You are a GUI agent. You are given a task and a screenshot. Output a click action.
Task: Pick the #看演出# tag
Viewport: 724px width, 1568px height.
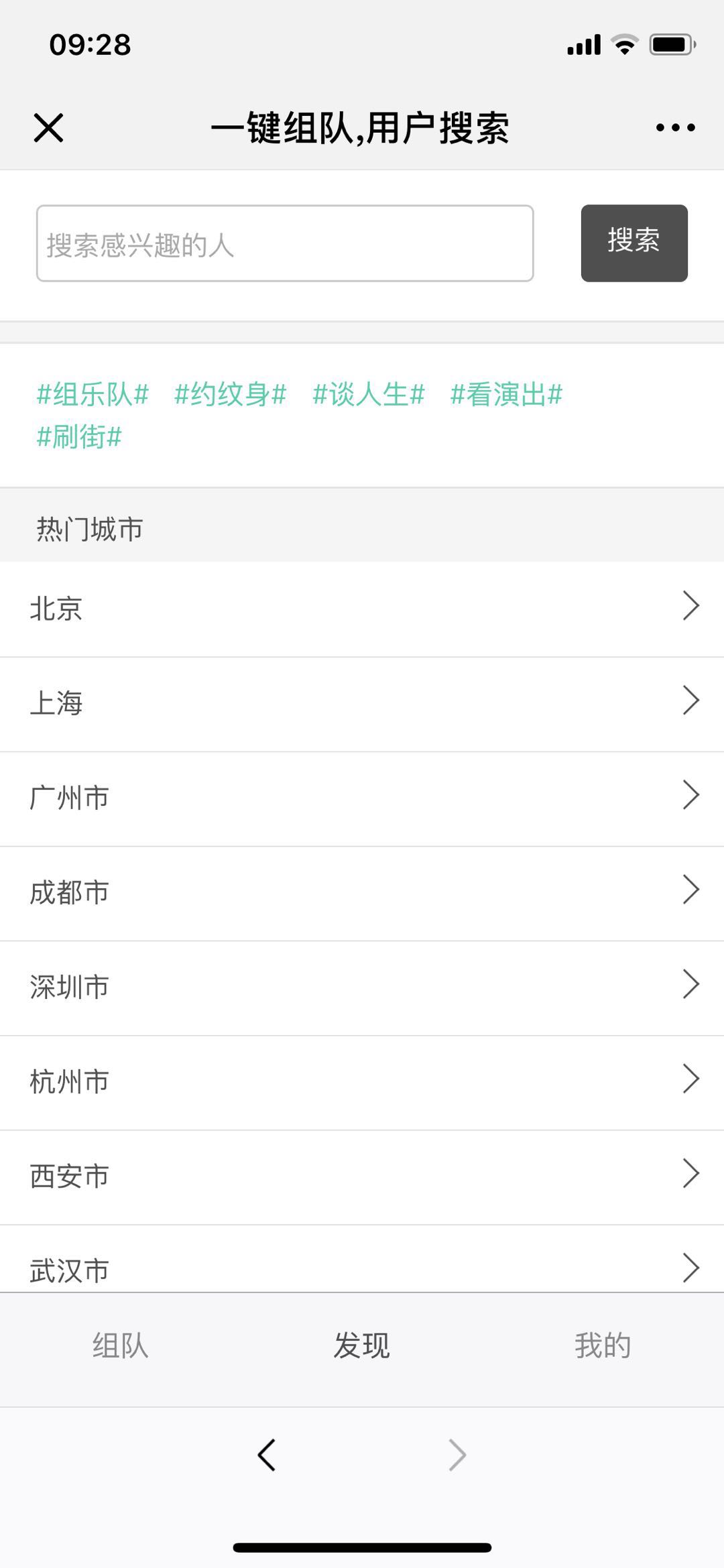tap(506, 394)
